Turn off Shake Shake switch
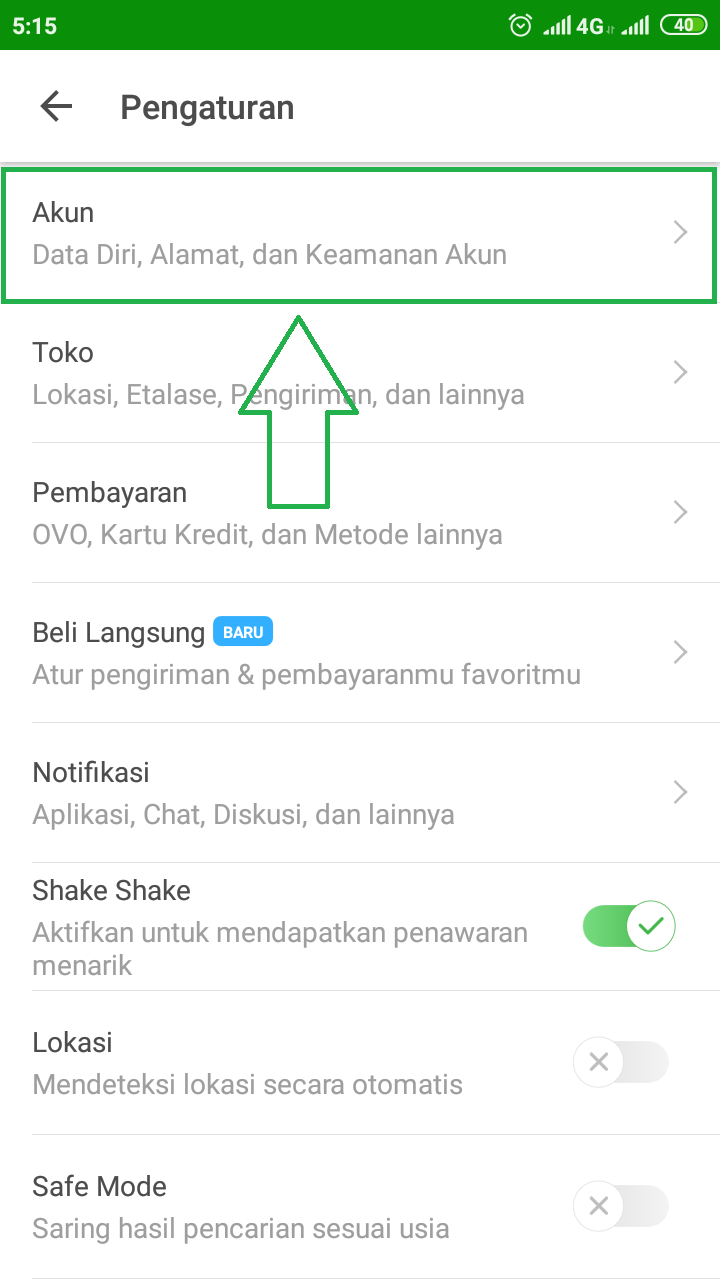Screen dimensions: 720x1280 coord(629,926)
